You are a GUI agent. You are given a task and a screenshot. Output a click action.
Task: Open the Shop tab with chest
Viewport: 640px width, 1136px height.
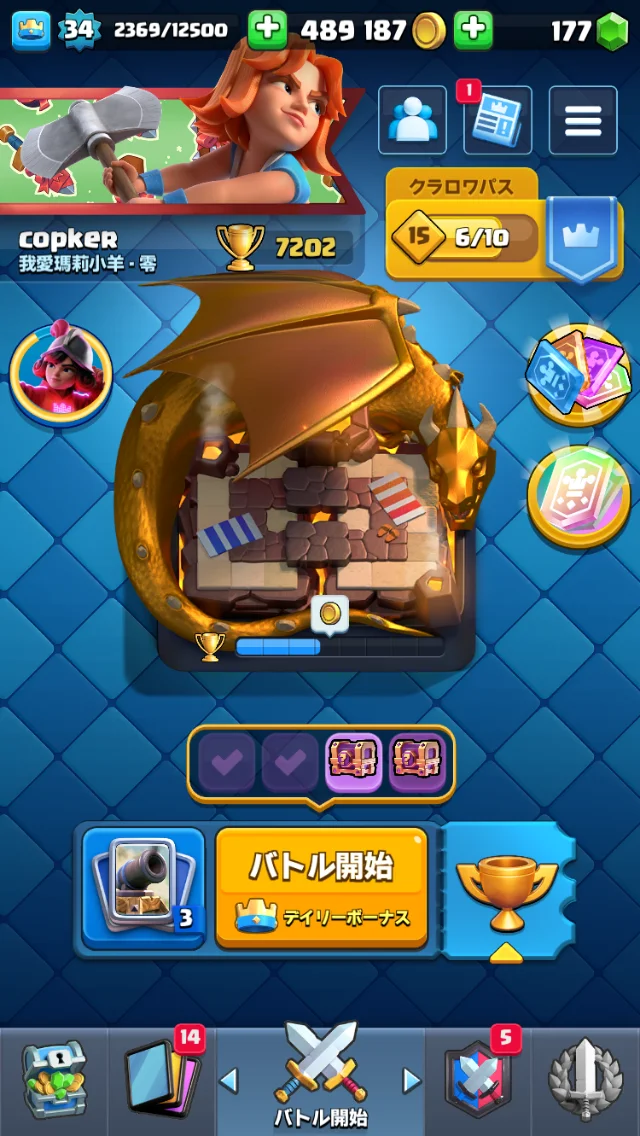[x=54, y=1080]
